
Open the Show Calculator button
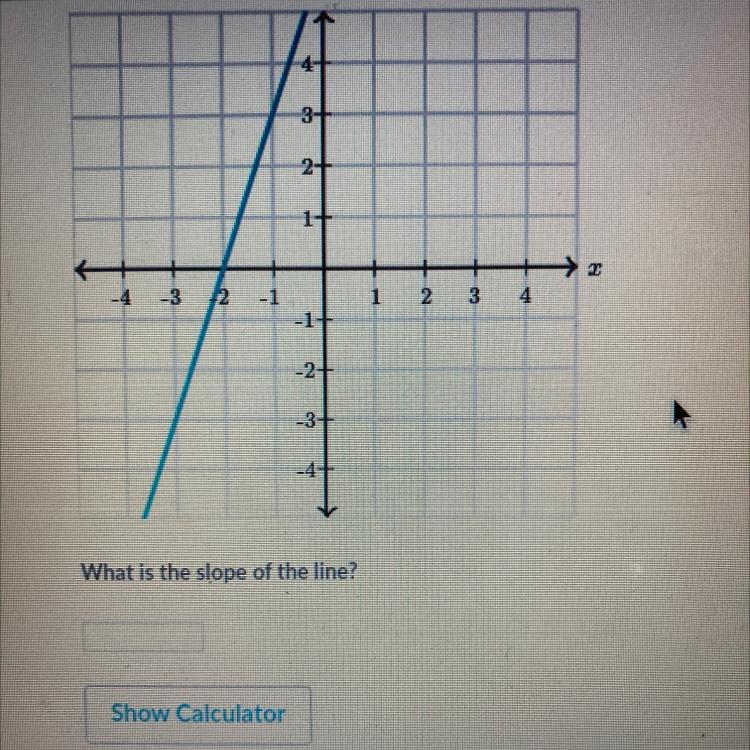198,714
